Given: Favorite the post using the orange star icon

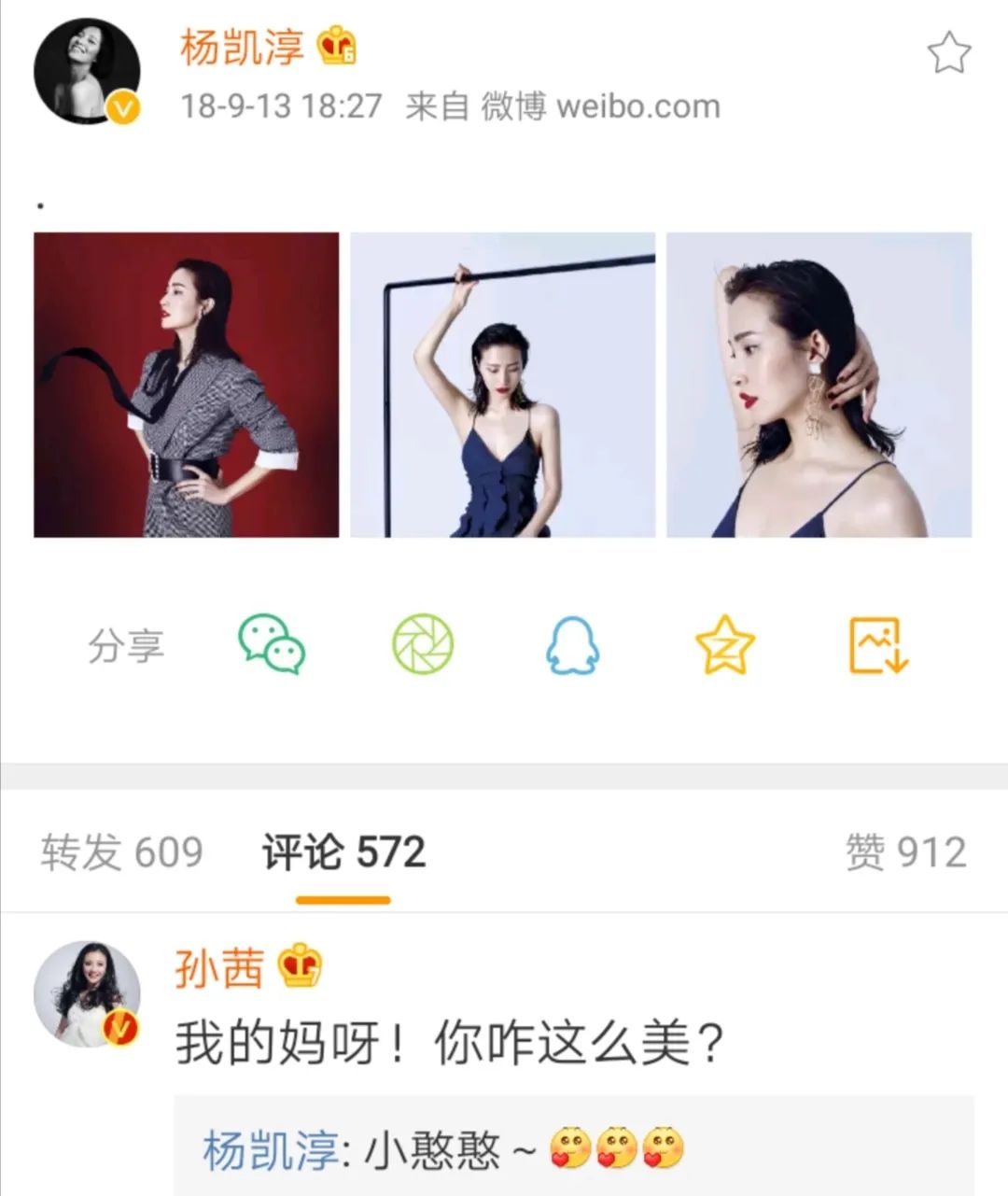Looking at the screenshot, I should (x=725, y=646).
